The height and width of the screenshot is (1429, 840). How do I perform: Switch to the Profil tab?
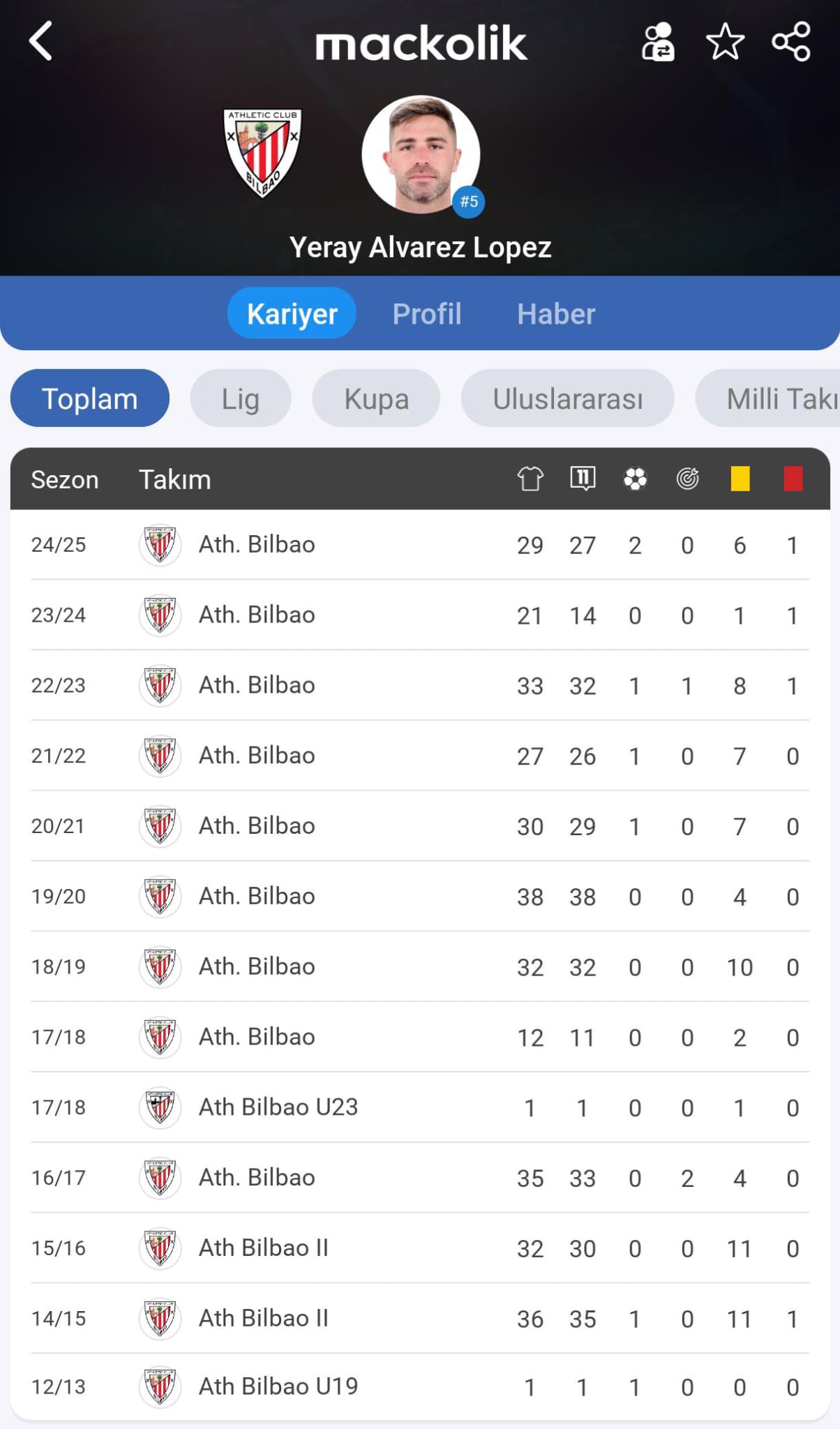coord(427,314)
